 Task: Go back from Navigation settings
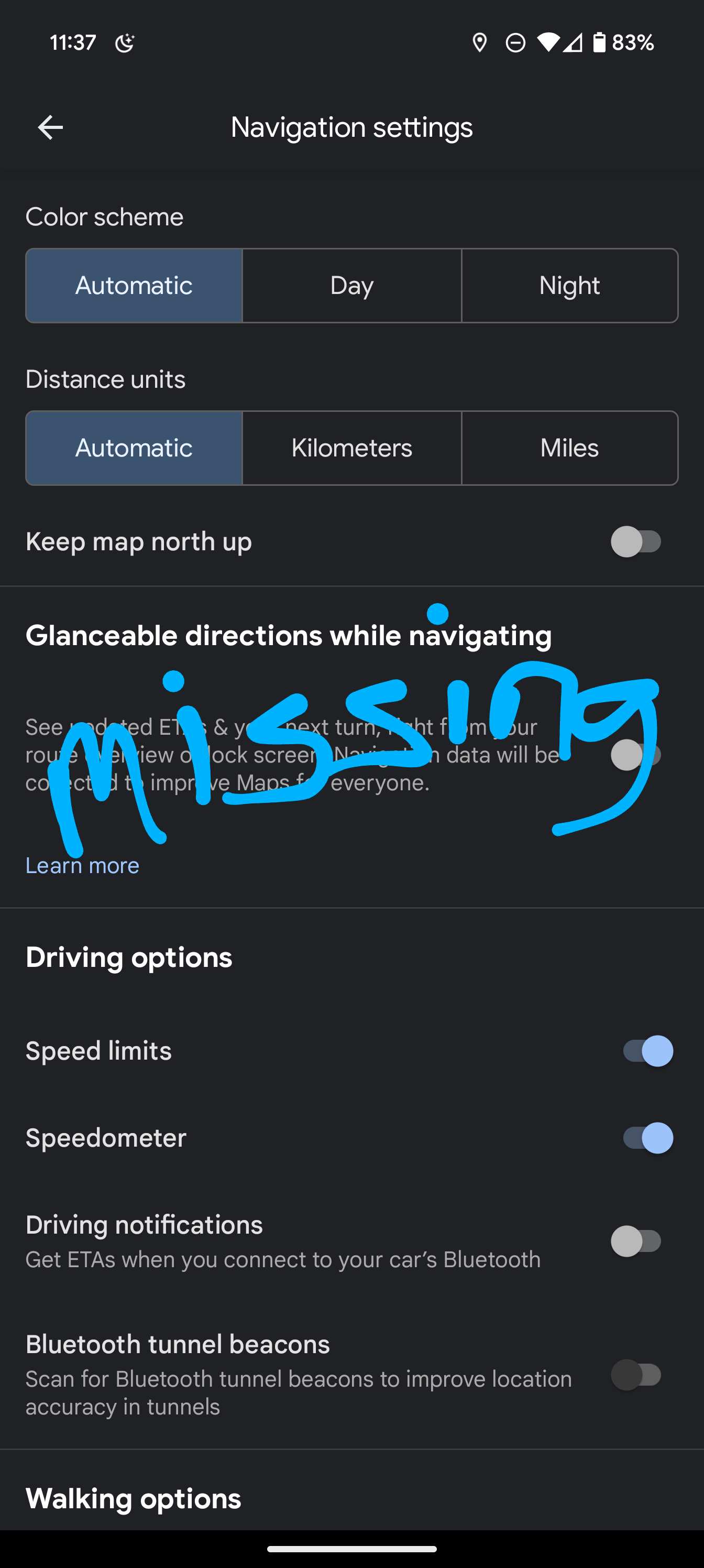coord(50,128)
